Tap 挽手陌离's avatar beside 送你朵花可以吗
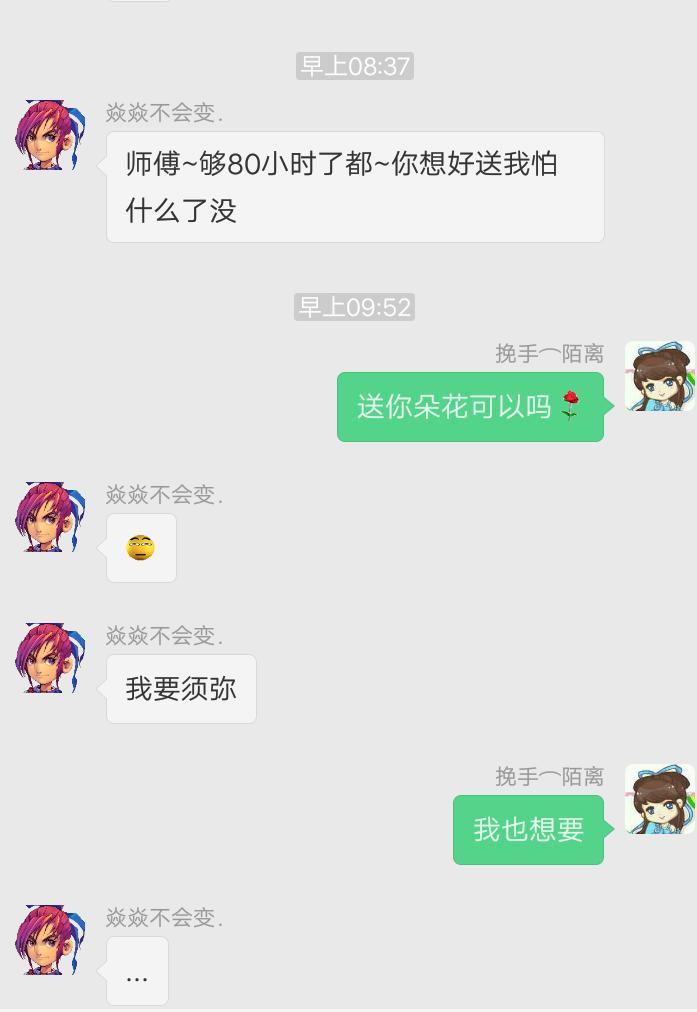697x1012 pixels. click(659, 376)
